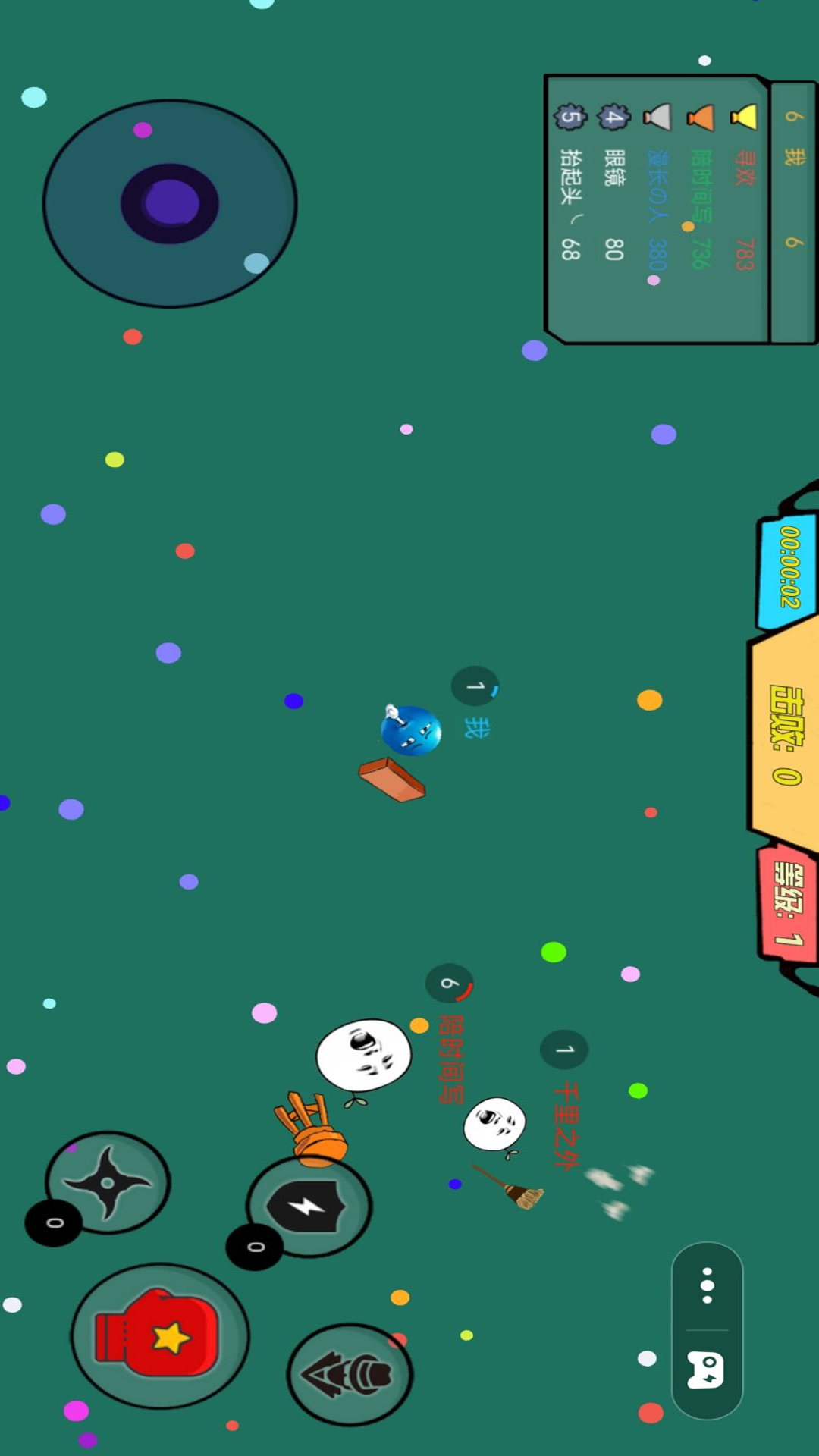Tap the game controller capsule icon
The height and width of the screenshot is (1456, 819).
(x=707, y=1370)
